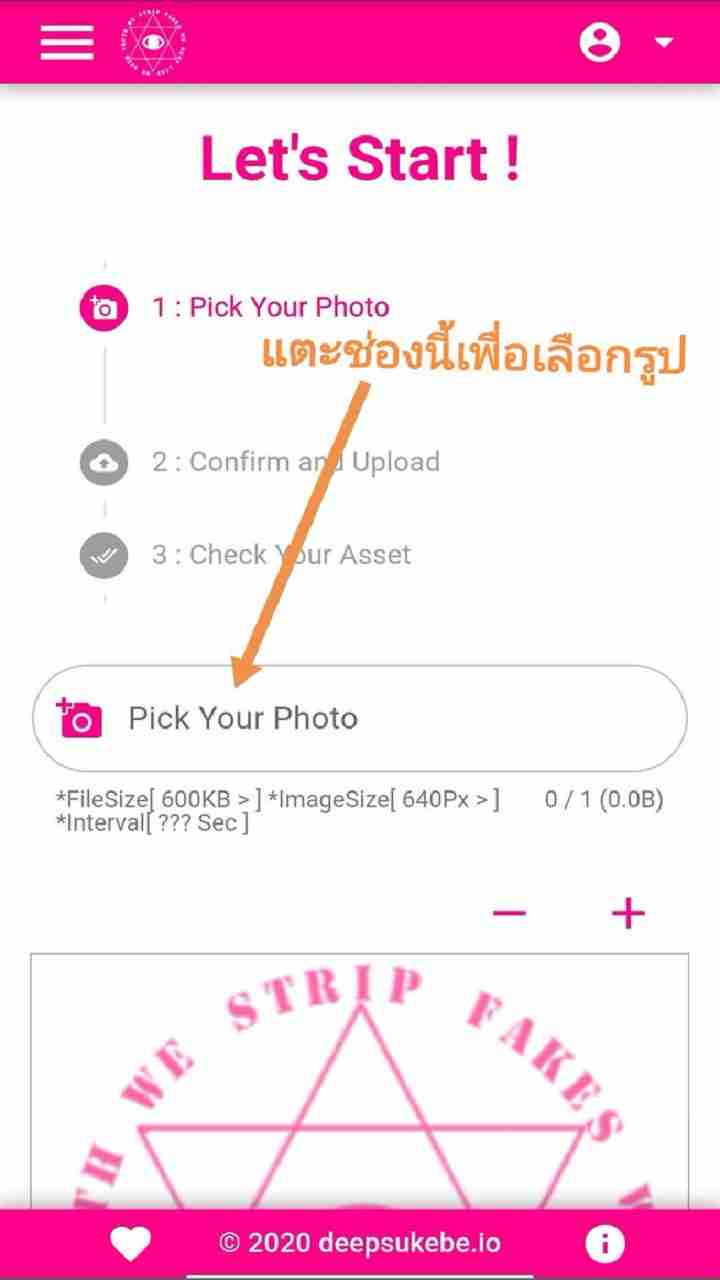Tap the site logo in the header
The width and height of the screenshot is (720, 1280).
[157, 42]
